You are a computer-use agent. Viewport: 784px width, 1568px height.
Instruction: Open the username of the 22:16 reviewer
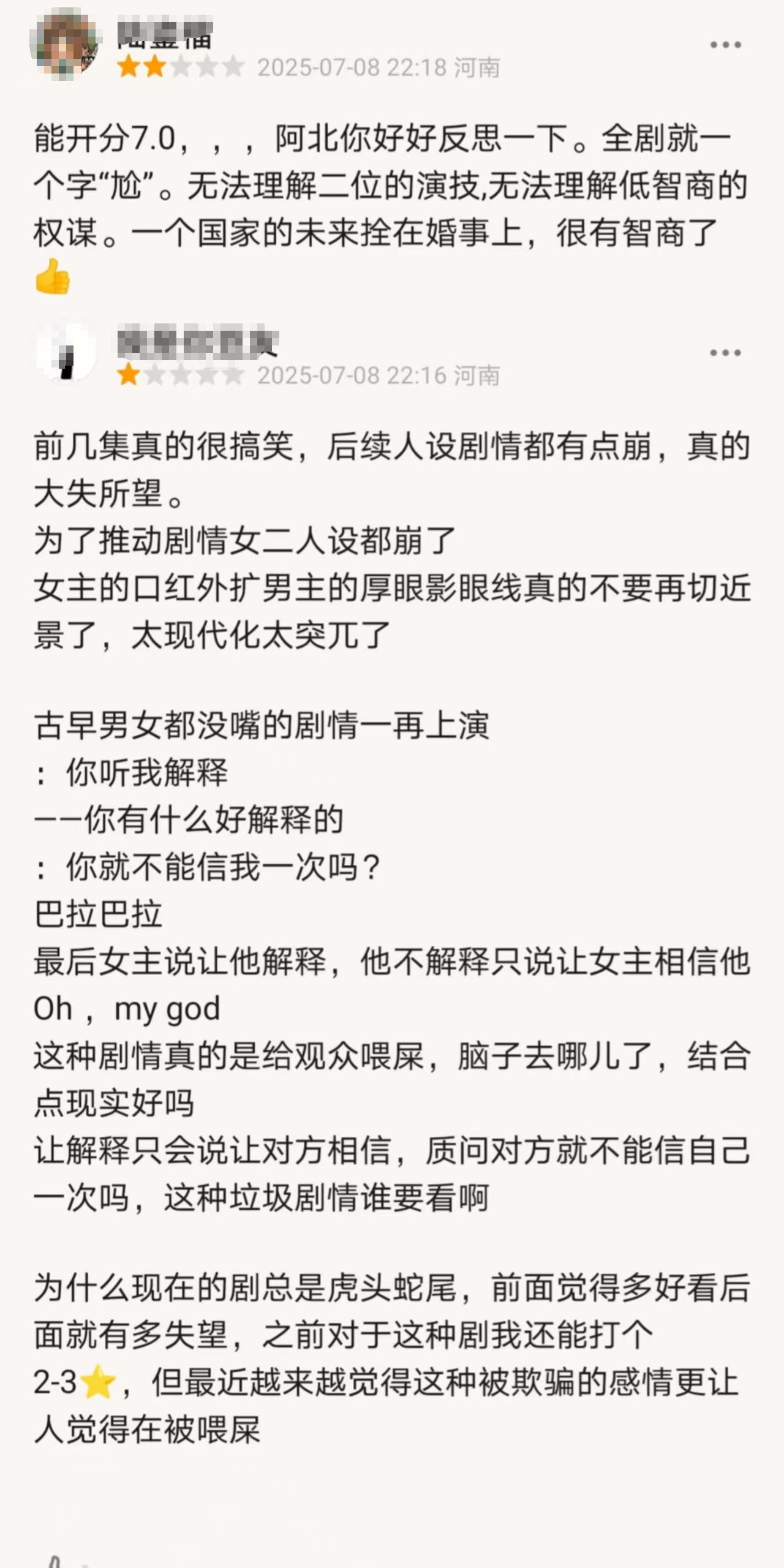pos(197,343)
